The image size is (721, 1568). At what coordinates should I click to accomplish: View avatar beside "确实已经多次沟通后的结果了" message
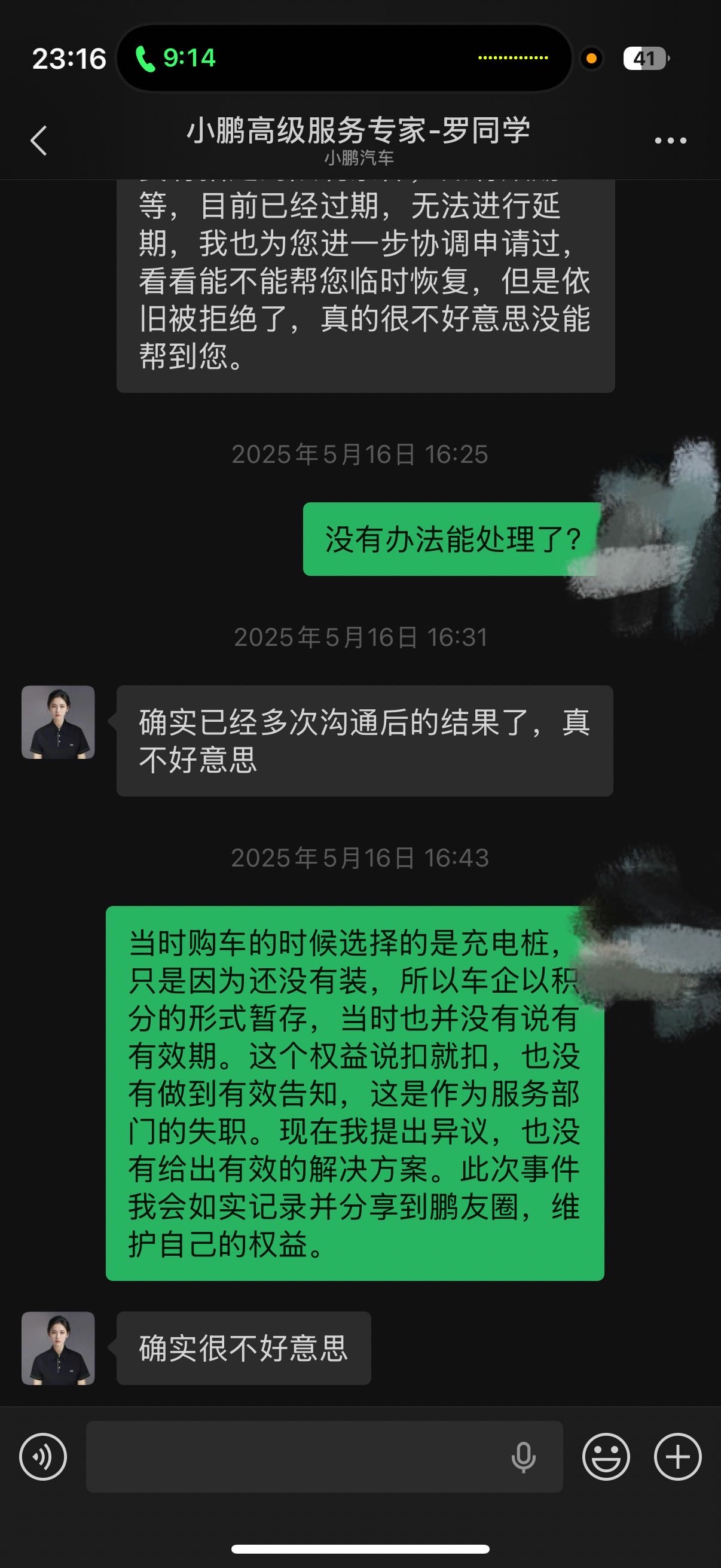58,722
